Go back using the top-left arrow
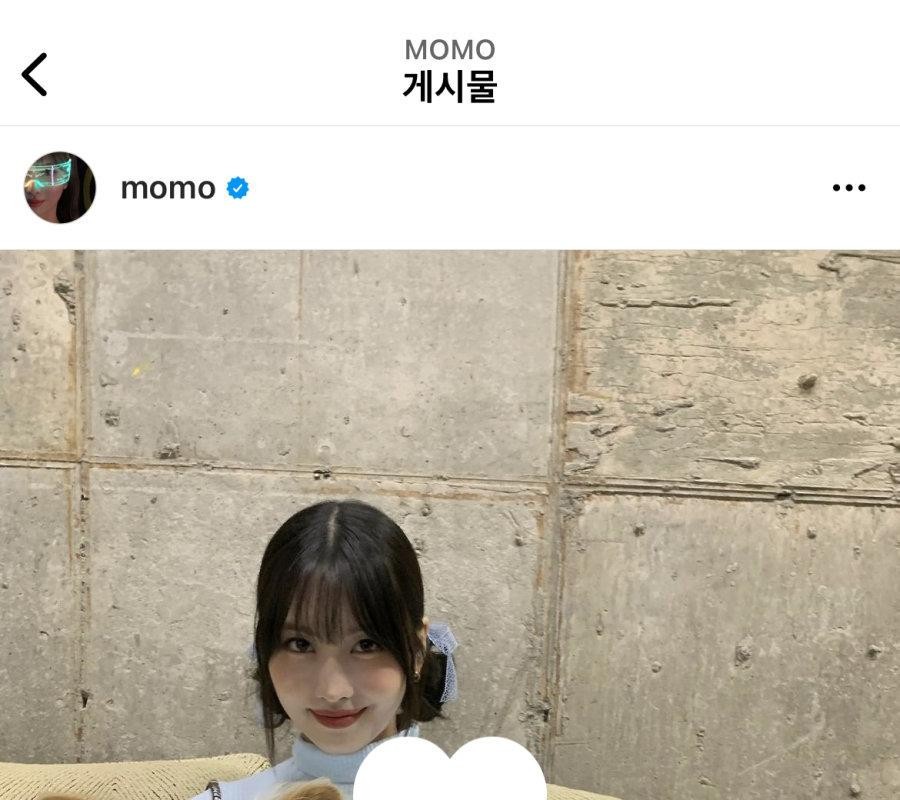Screen dimensions: 900x800 click(35, 75)
